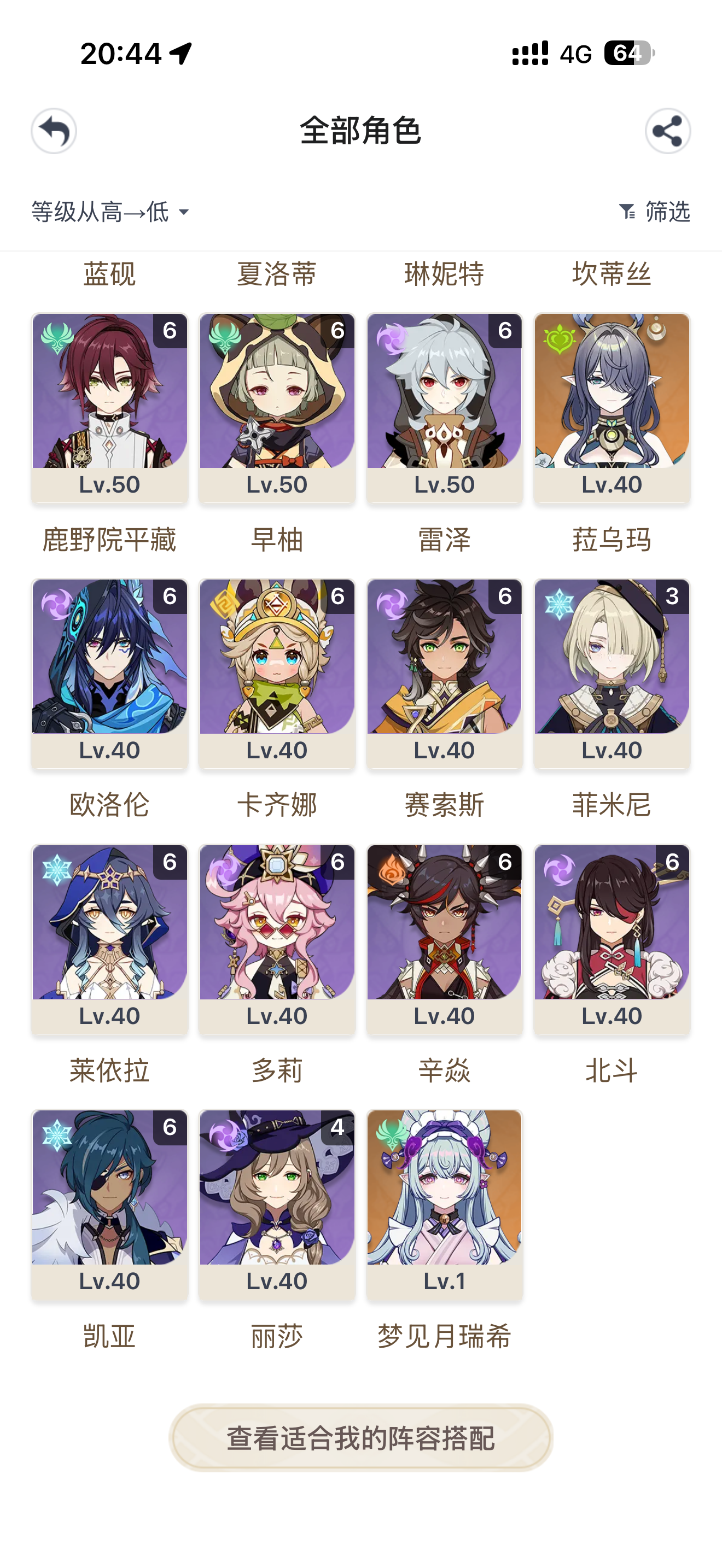This screenshot has width=722, height=1568.
Task: Tap the 辛焱 character card
Action: coord(444,939)
